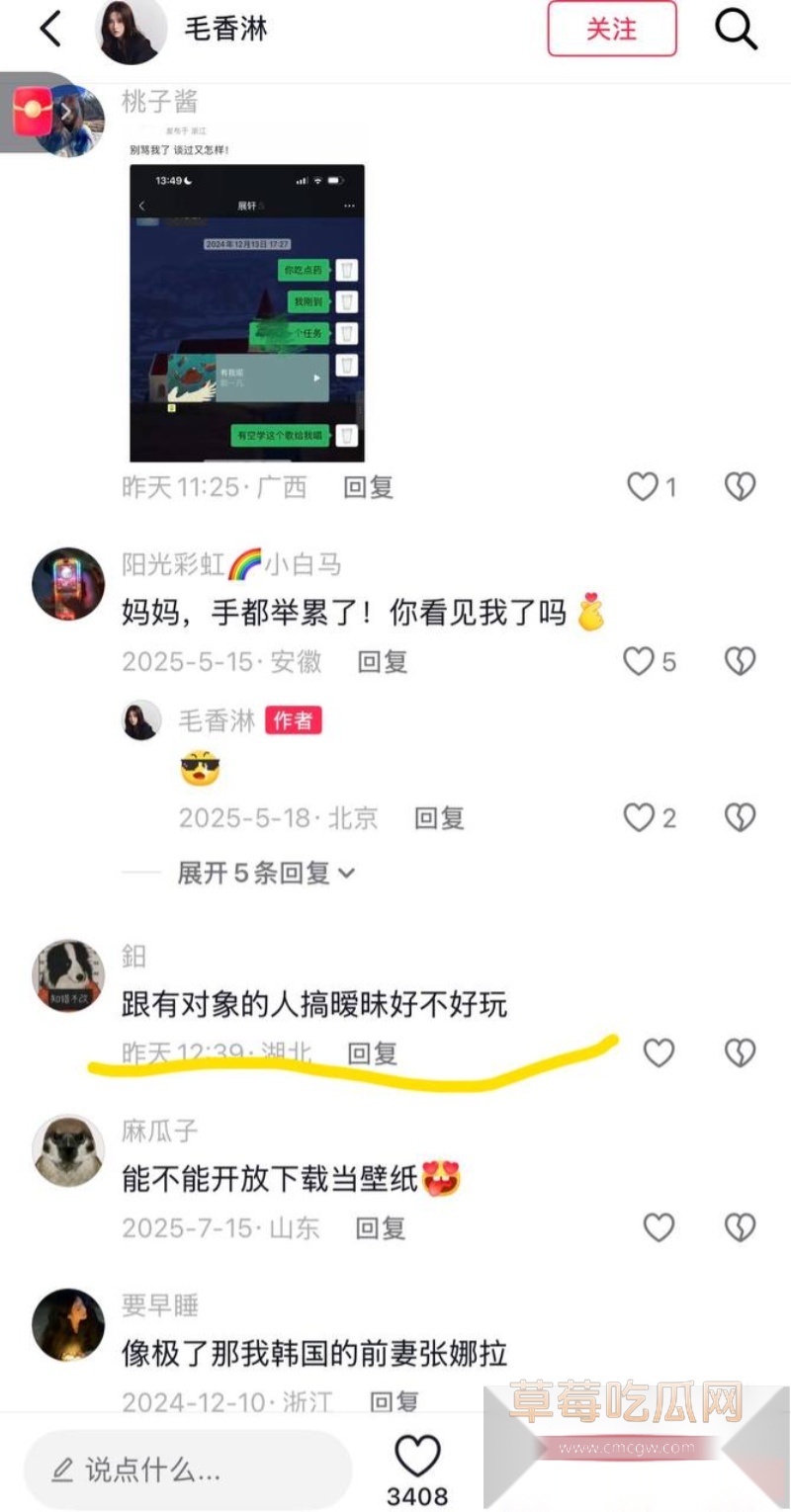Click the heart icon next to 鉅's comment
Image resolution: width=791 pixels, height=1512 pixels.
659,1052
